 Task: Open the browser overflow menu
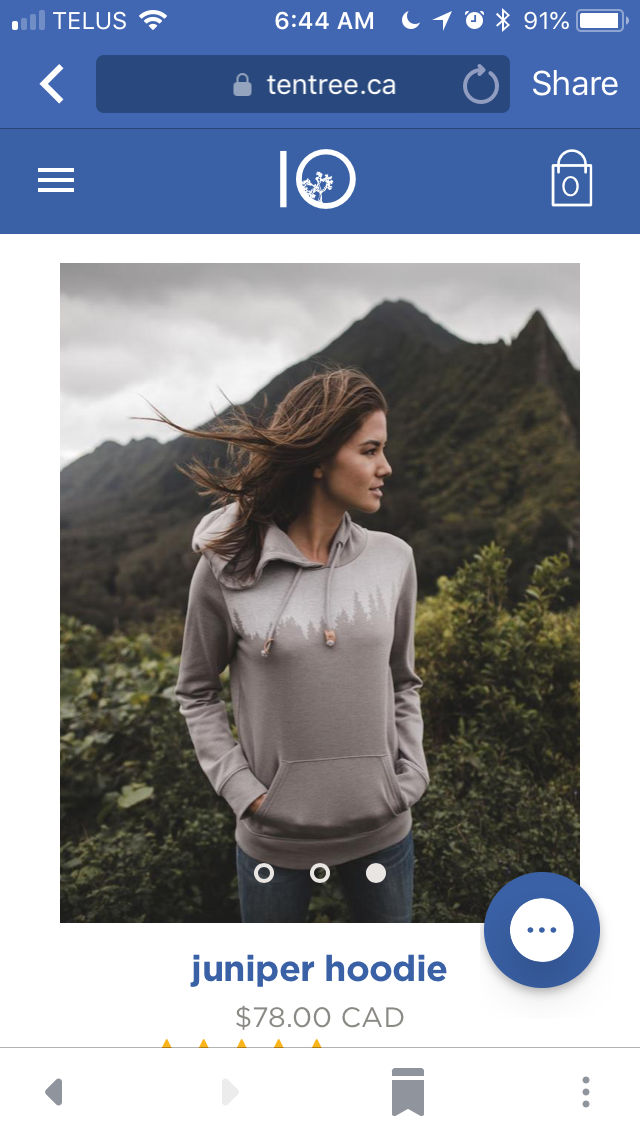pyautogui.click(x=586, y=1092)
